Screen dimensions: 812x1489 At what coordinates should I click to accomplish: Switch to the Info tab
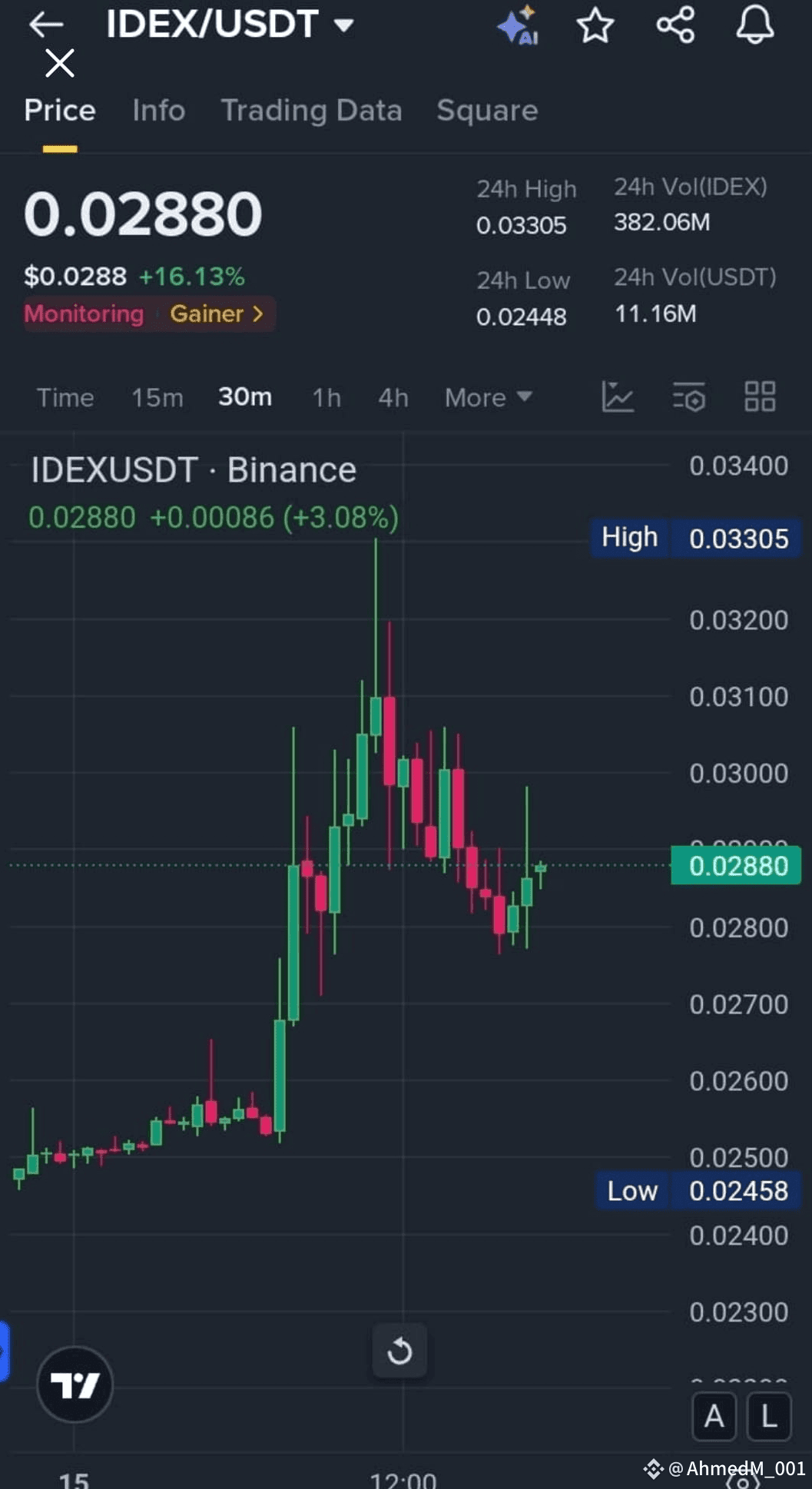pos(158,111)
